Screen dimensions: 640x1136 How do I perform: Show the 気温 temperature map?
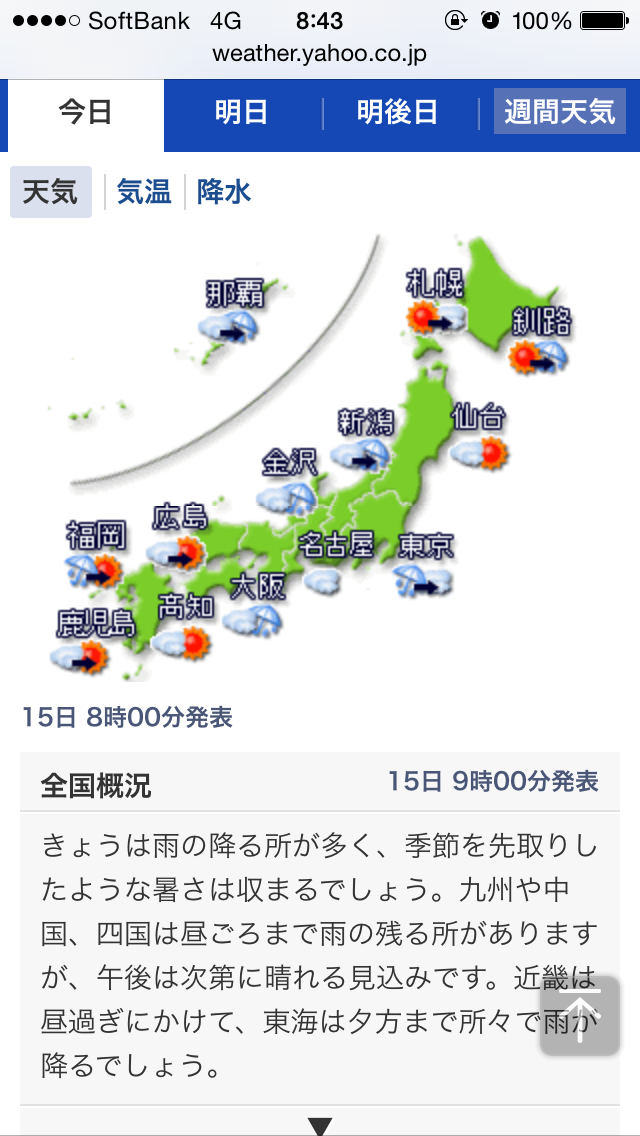tap(144, 191)
